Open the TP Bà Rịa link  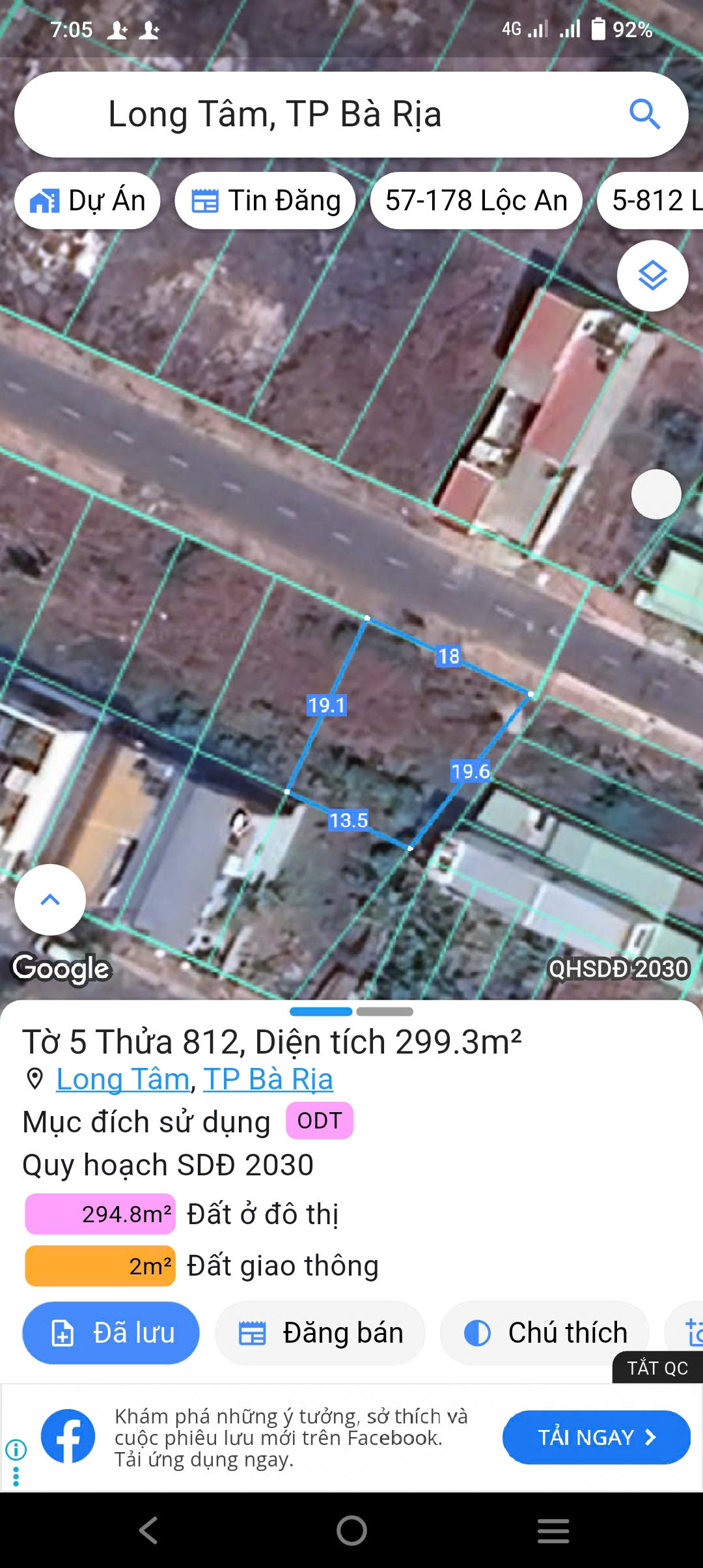[268, 1079]
